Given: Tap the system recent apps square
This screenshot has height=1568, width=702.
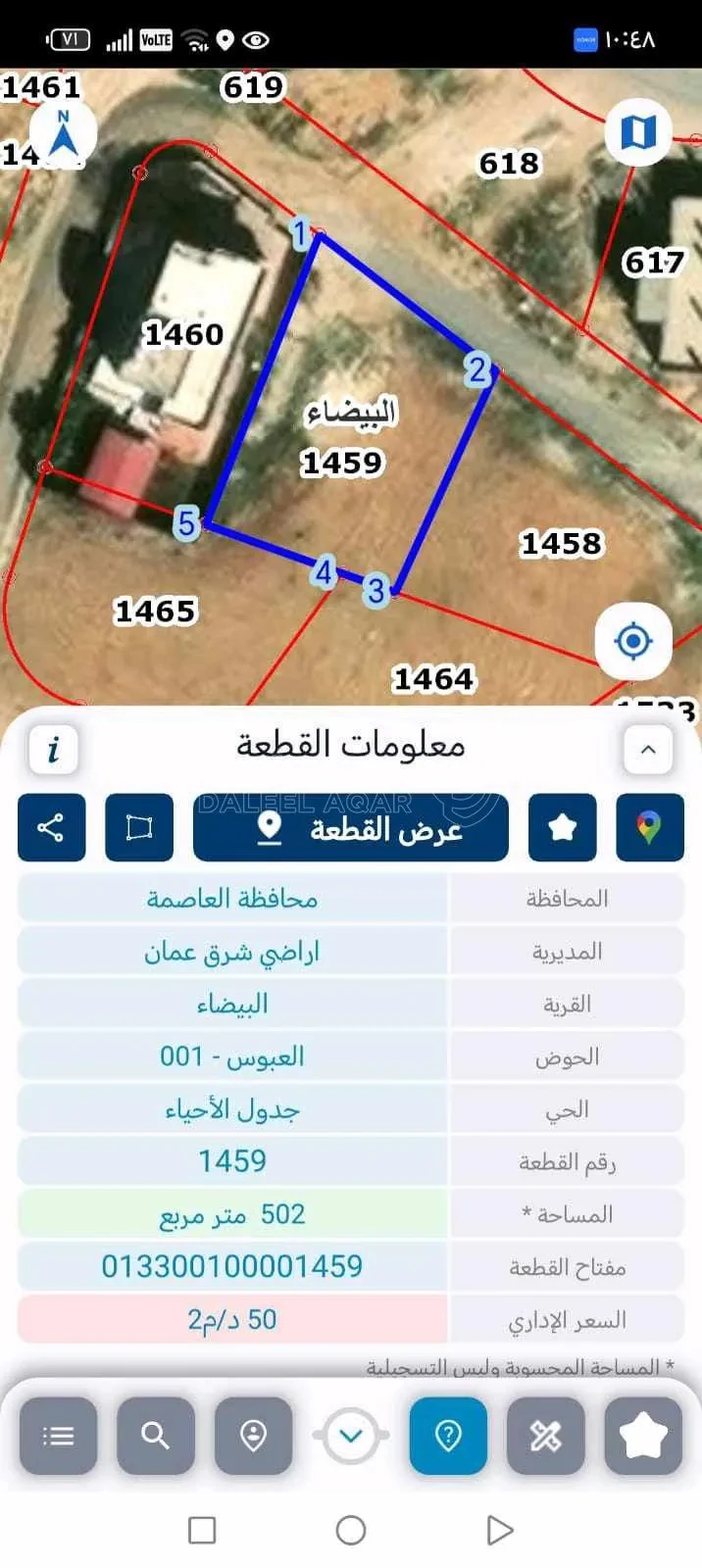Looking at the screenshot, I should (202, 1530).
